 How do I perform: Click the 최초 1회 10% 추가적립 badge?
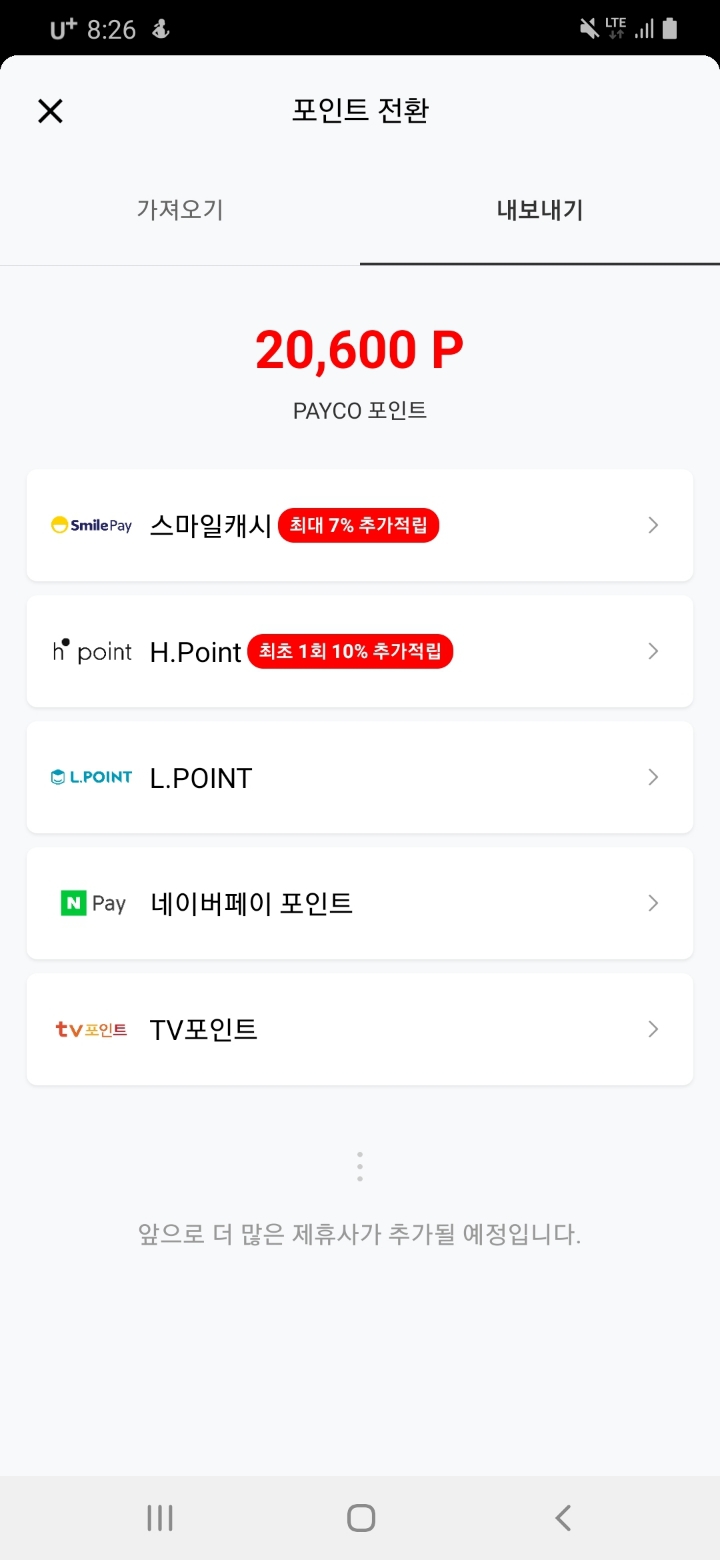[349, 651]
